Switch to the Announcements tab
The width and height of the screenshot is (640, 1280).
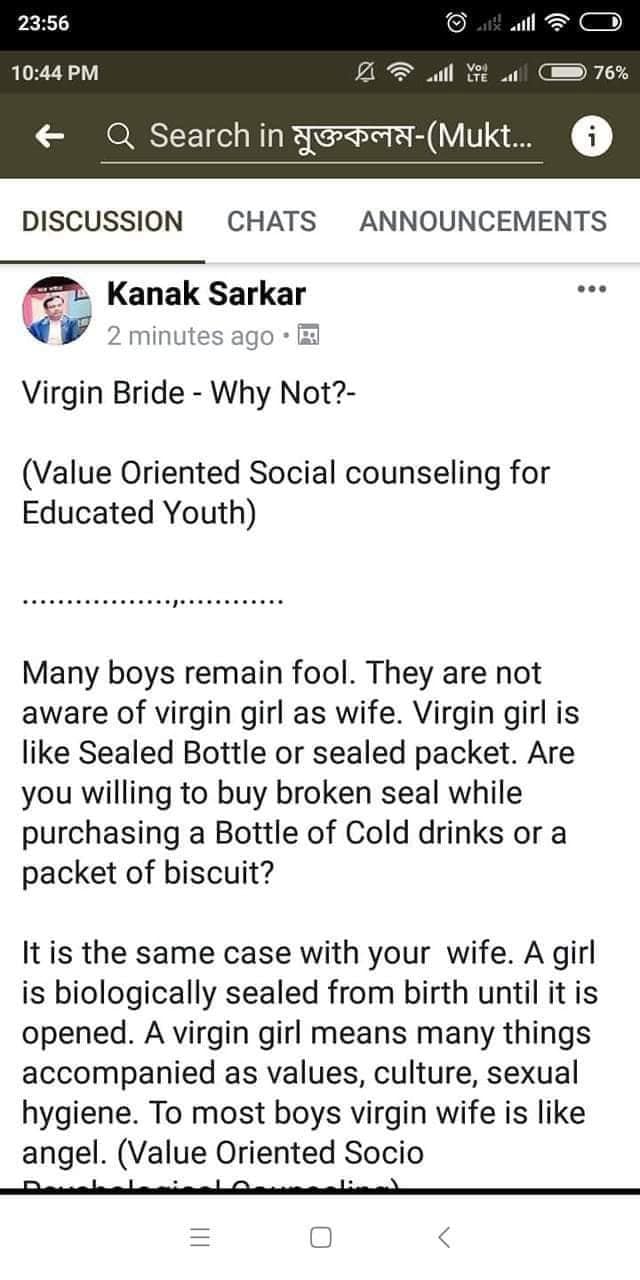tap(483, 221)
